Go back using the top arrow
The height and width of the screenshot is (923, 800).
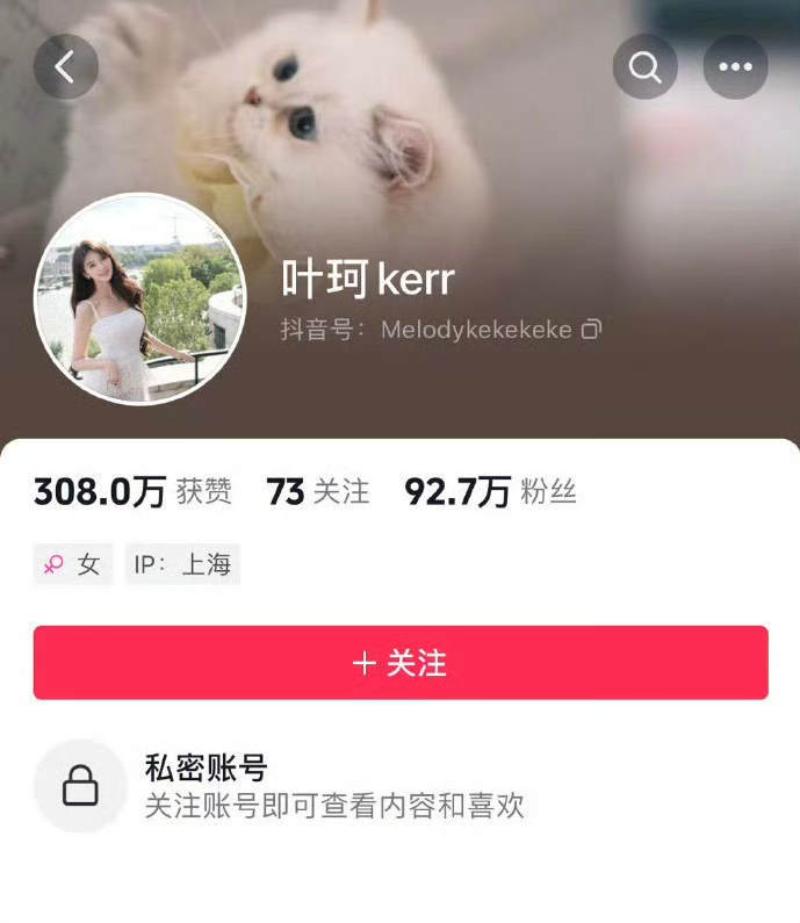point(66,67)
